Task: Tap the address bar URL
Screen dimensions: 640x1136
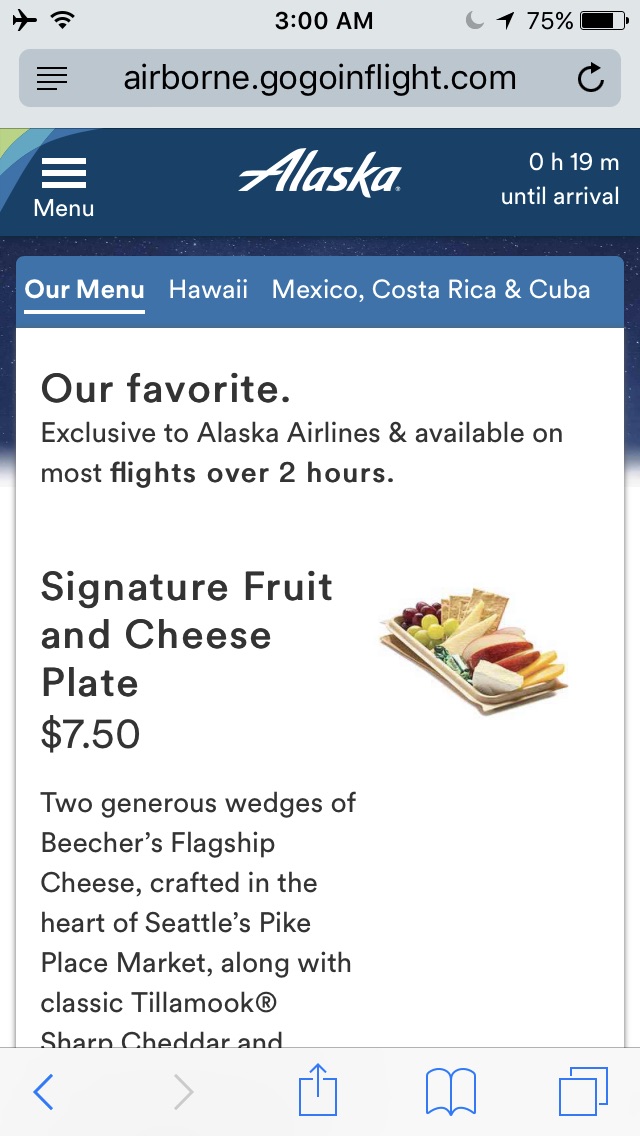Action: [320, 78]
